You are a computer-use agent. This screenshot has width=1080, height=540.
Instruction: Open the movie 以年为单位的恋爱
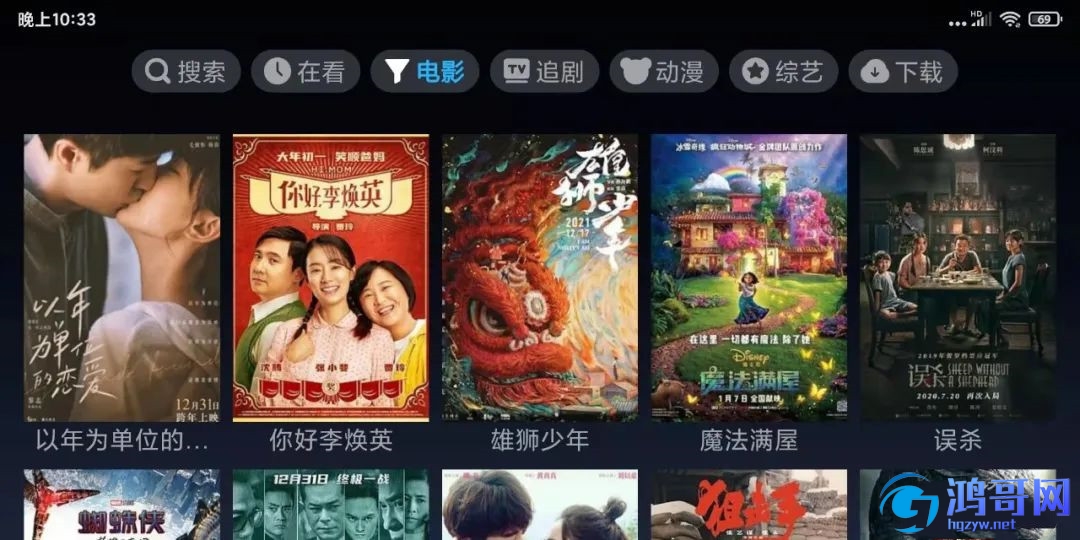click(122, 278)
